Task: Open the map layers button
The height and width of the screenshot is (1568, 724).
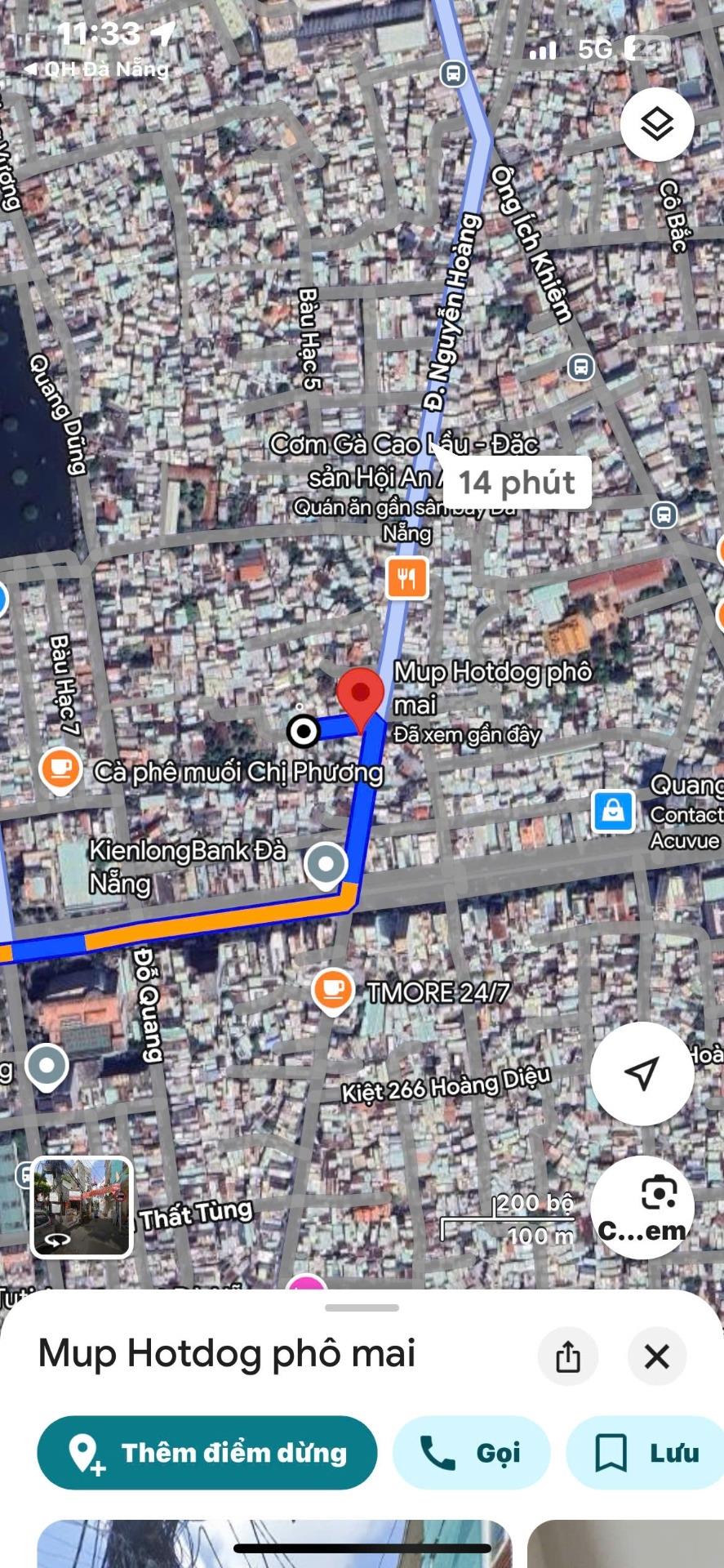Action: click(x=657, y=125)
